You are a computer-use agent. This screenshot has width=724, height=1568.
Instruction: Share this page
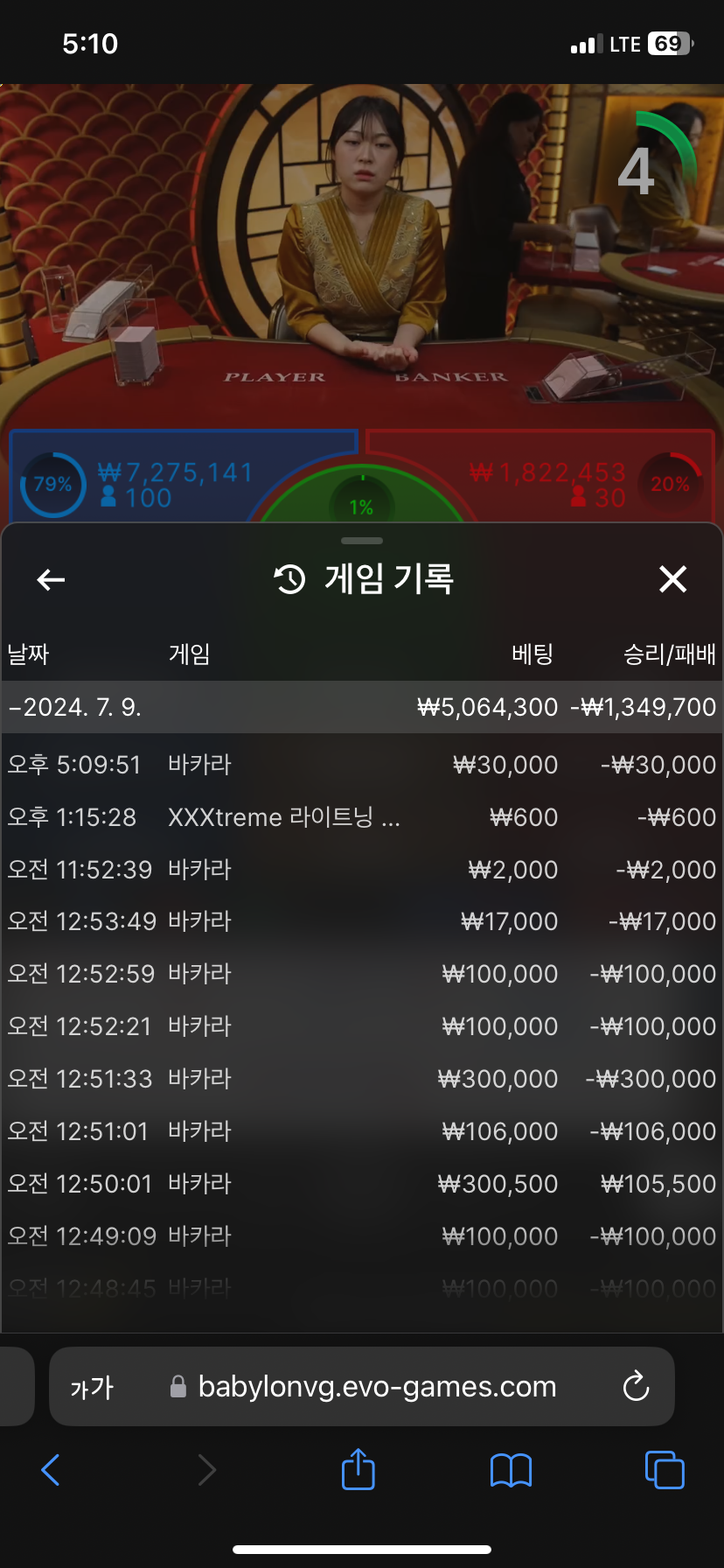(x=358, y=1469)
